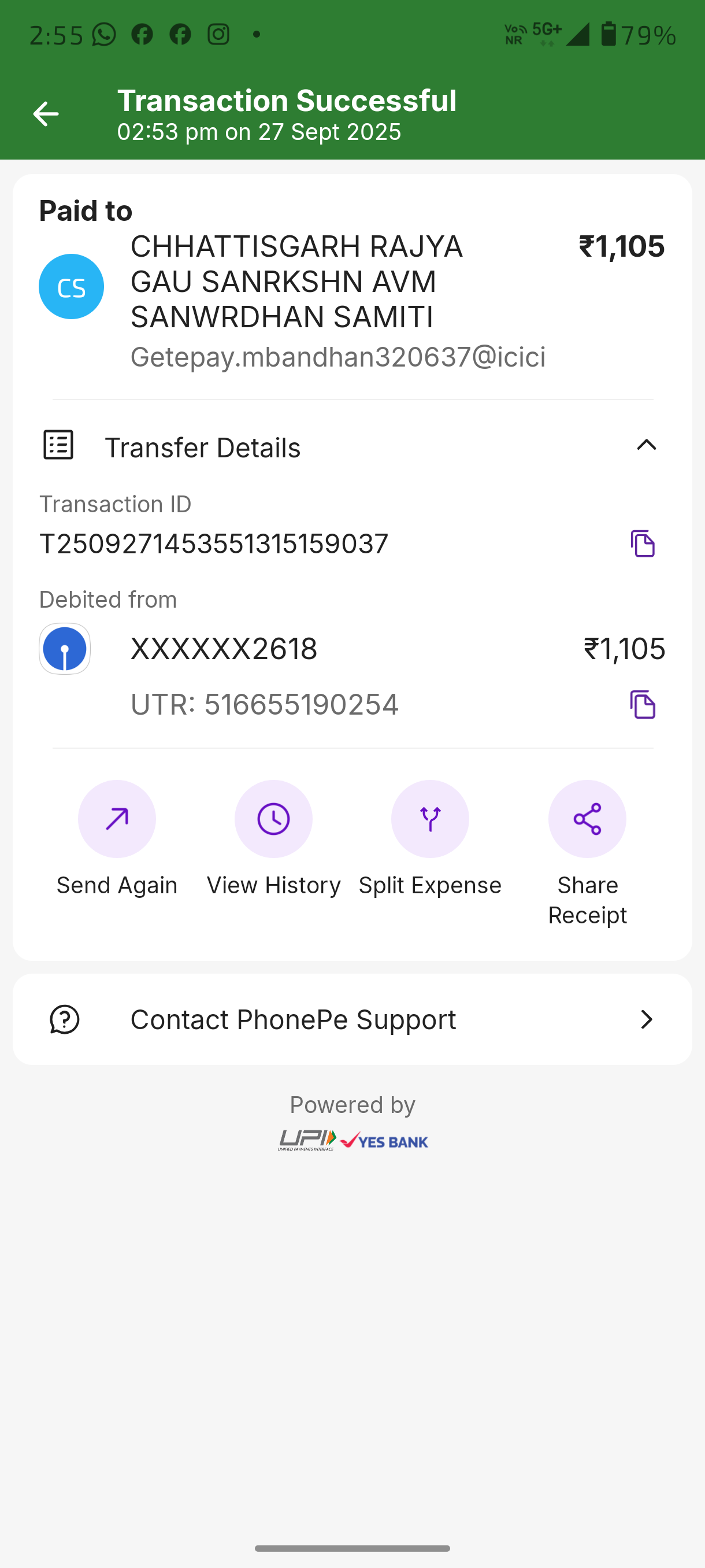Open Contact PhonePe Support
The image size is (705, 1568).
click(352, 1019)
